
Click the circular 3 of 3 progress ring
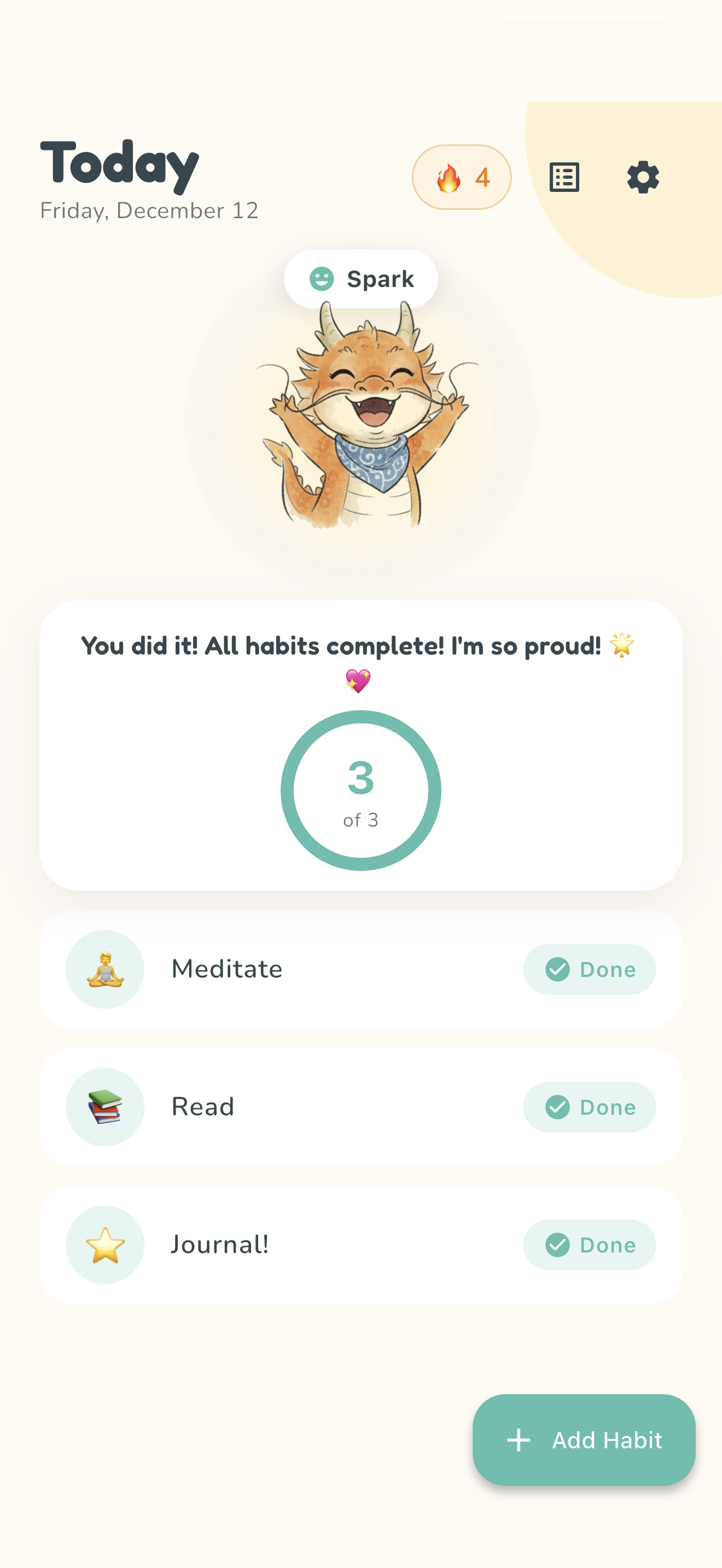(x=360, y=790)
